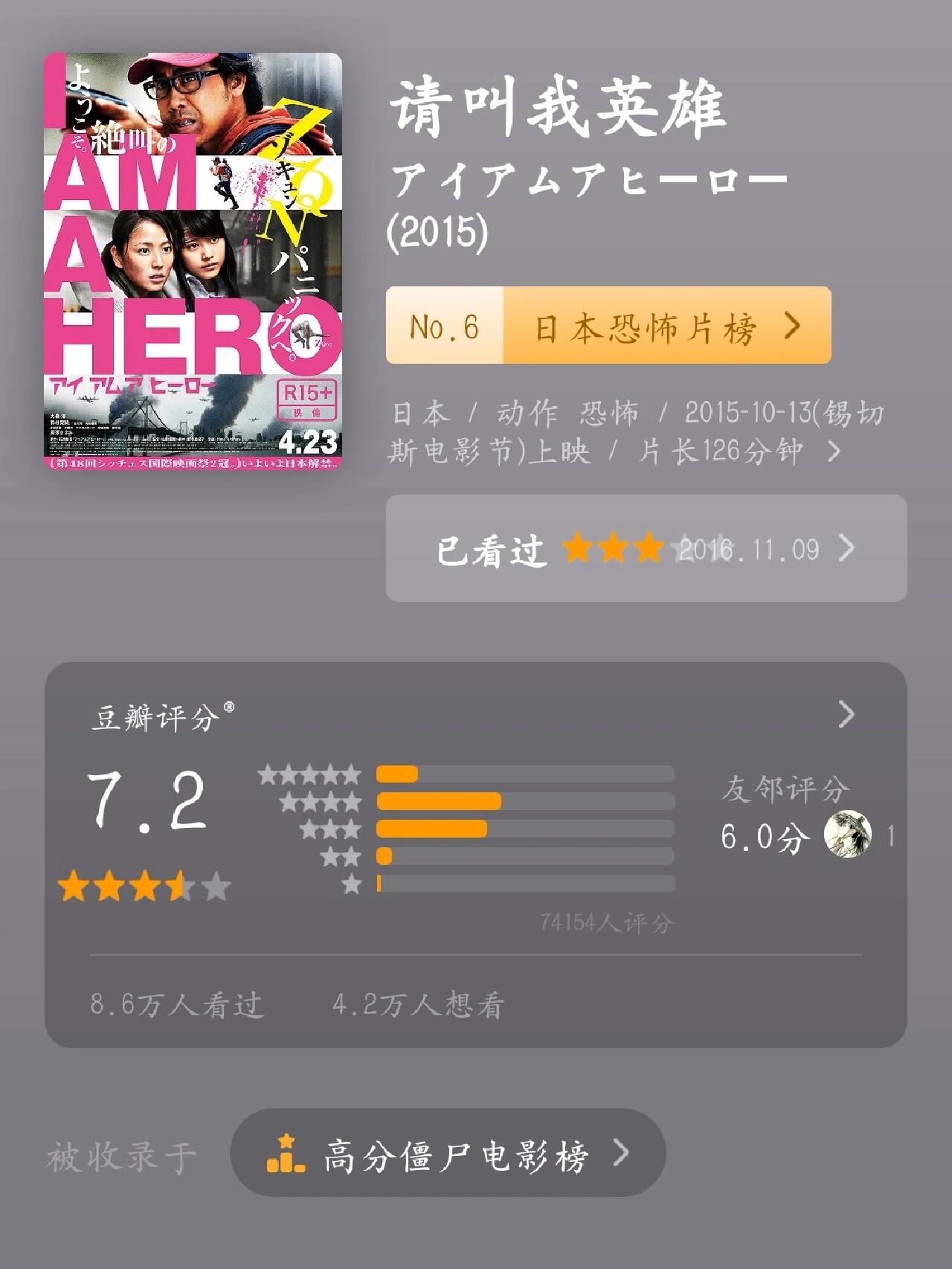This screenshot has height=1269, width=952.
Task: Open the 已看过 rating entry
Action: pyautogui.click(x=646, y=549)
